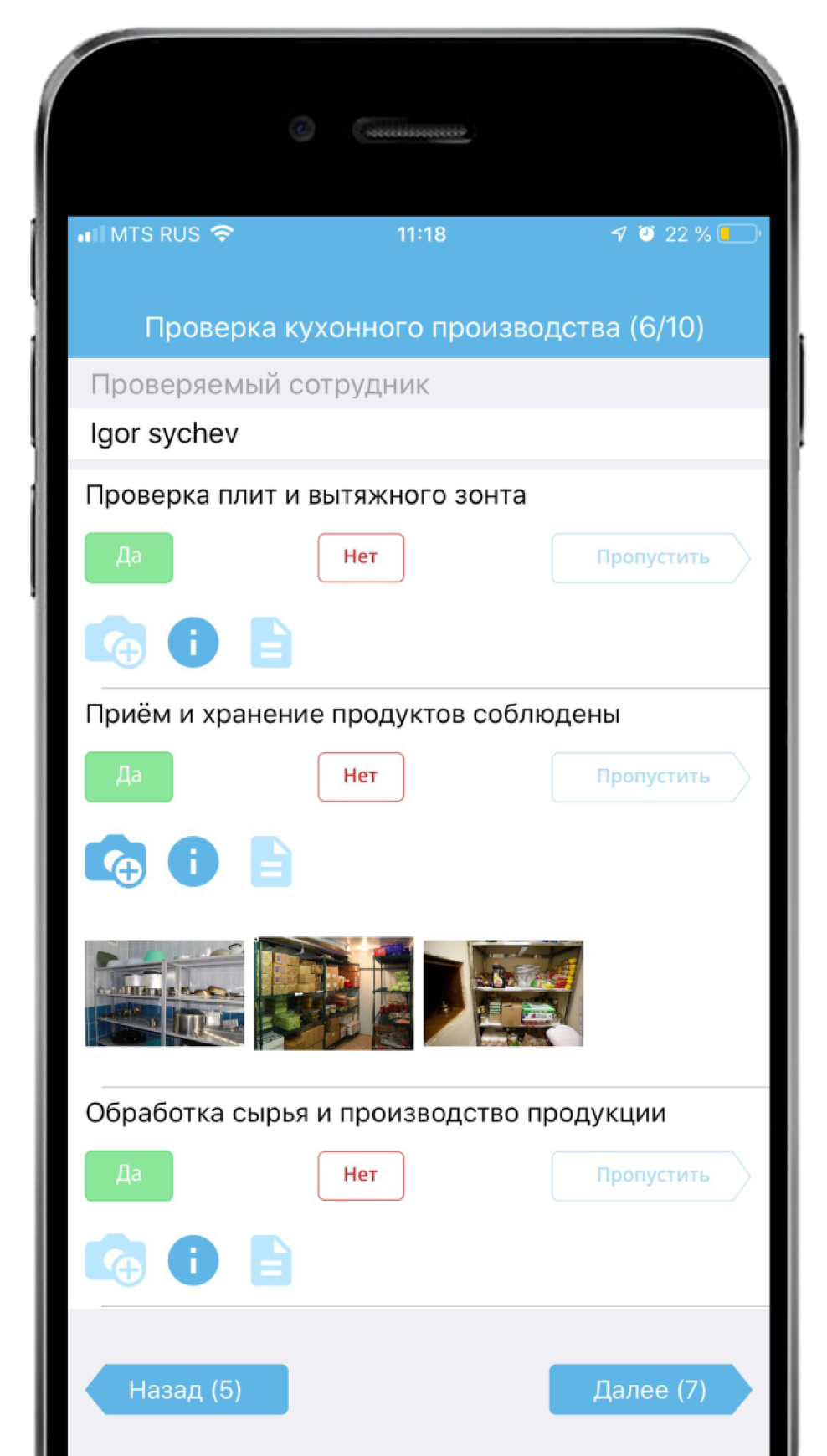Tap Пропустить for Приём и хранение продуктов
827x1456 pixels.
tap(651, 777)
